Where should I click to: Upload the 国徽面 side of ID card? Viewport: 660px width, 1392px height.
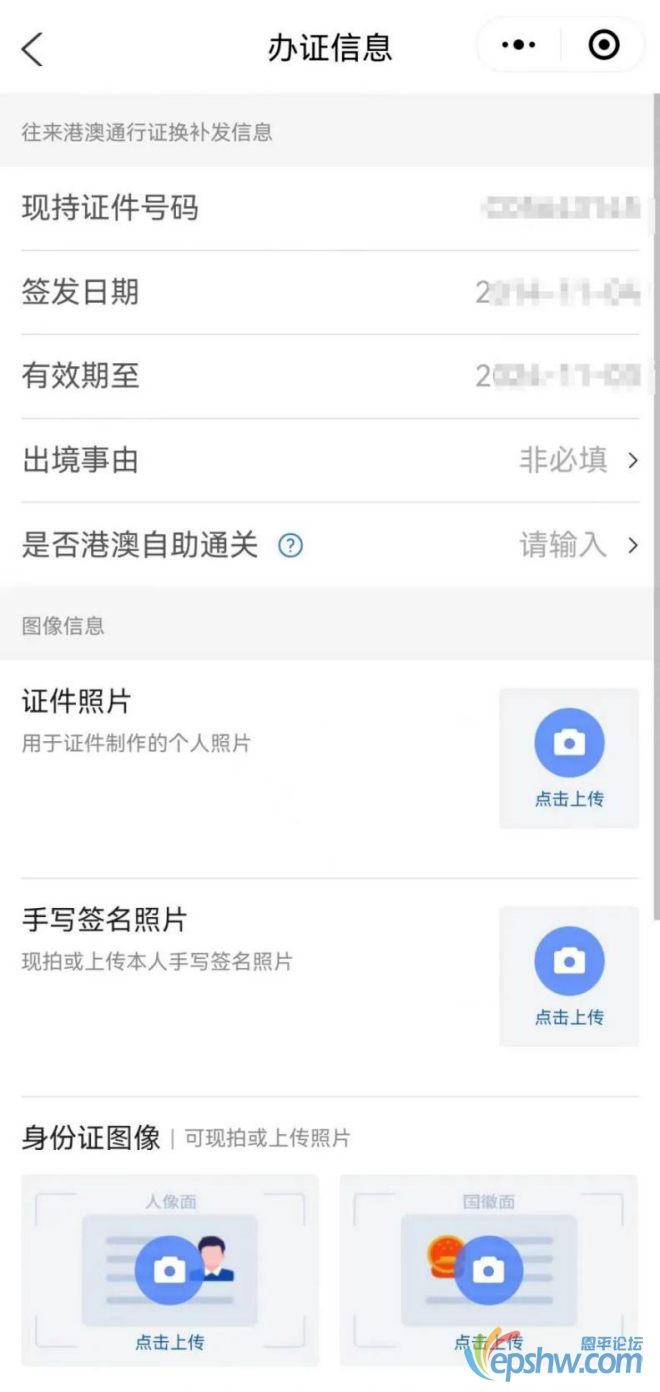pyautogui.click(x=488, y=1269)
